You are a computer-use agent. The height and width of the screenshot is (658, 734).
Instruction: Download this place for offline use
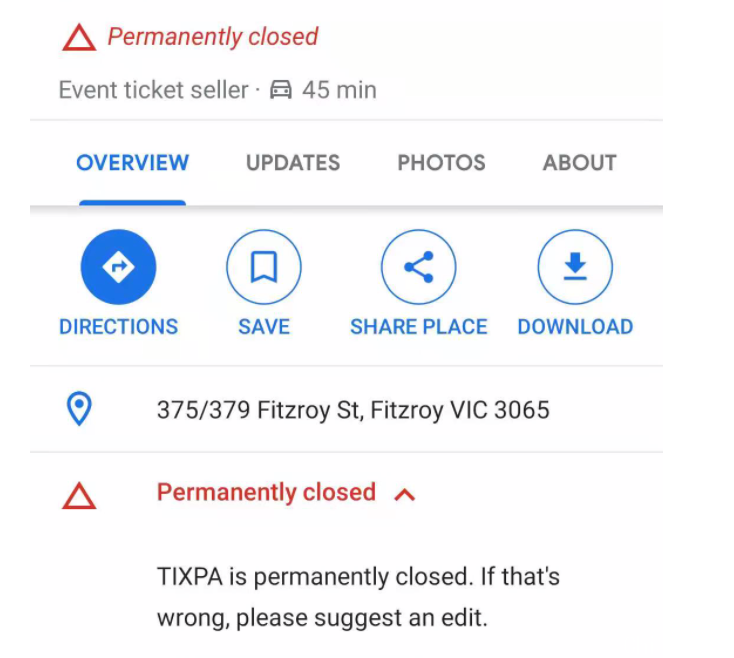click(575, 268)
